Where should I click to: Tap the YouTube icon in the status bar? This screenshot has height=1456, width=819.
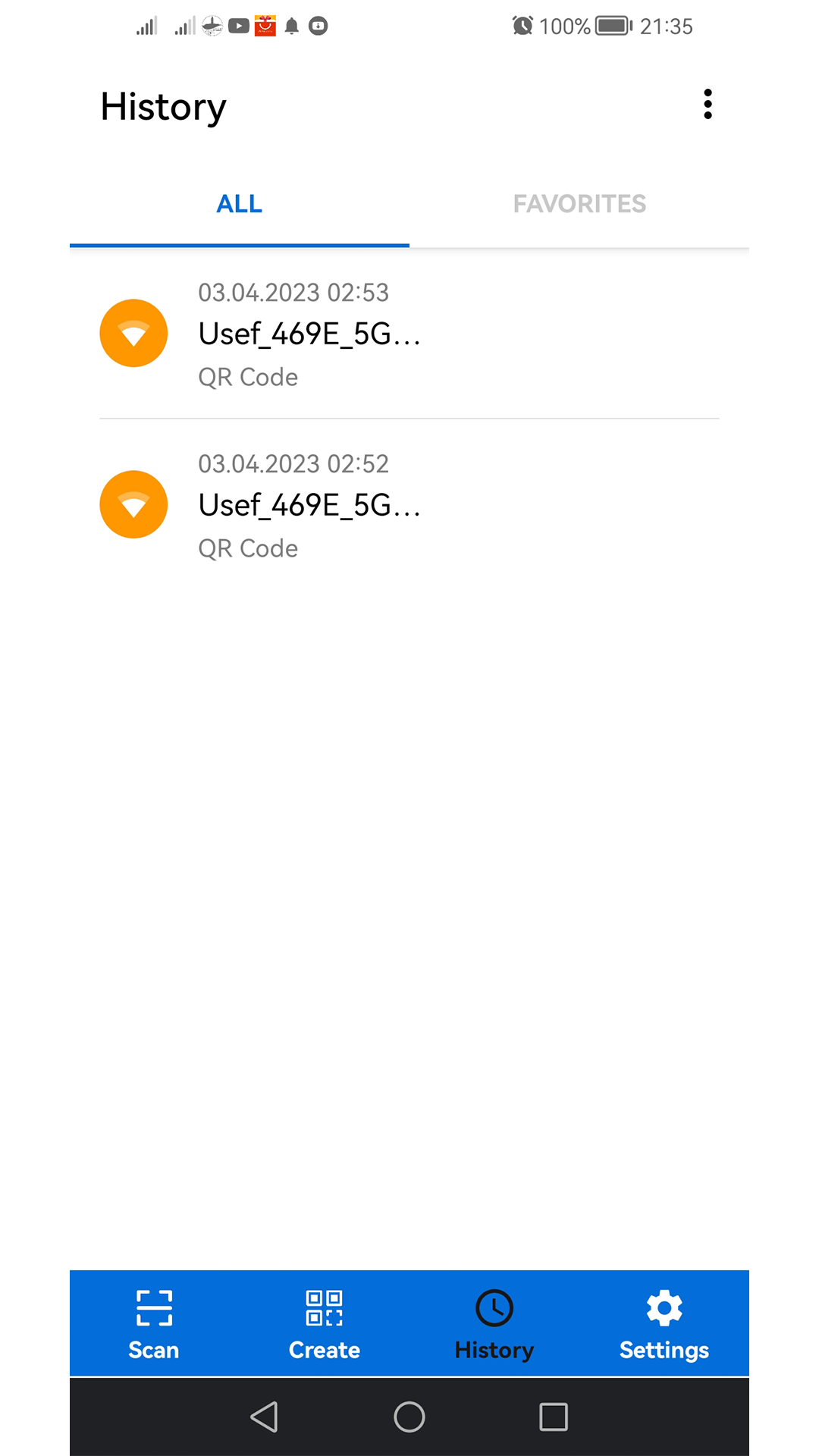[x=237, y=26]
